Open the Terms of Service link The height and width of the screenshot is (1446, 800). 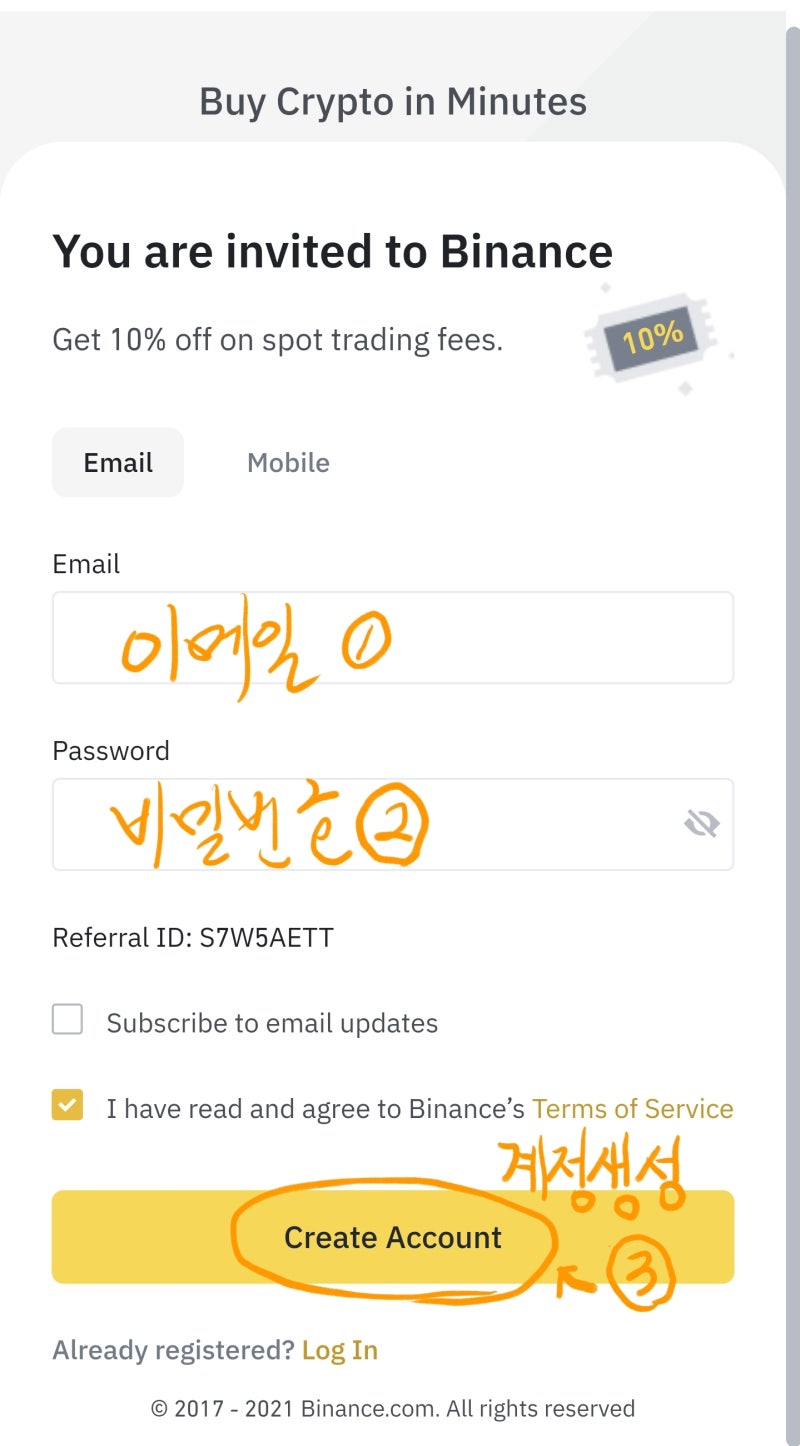632,1109
